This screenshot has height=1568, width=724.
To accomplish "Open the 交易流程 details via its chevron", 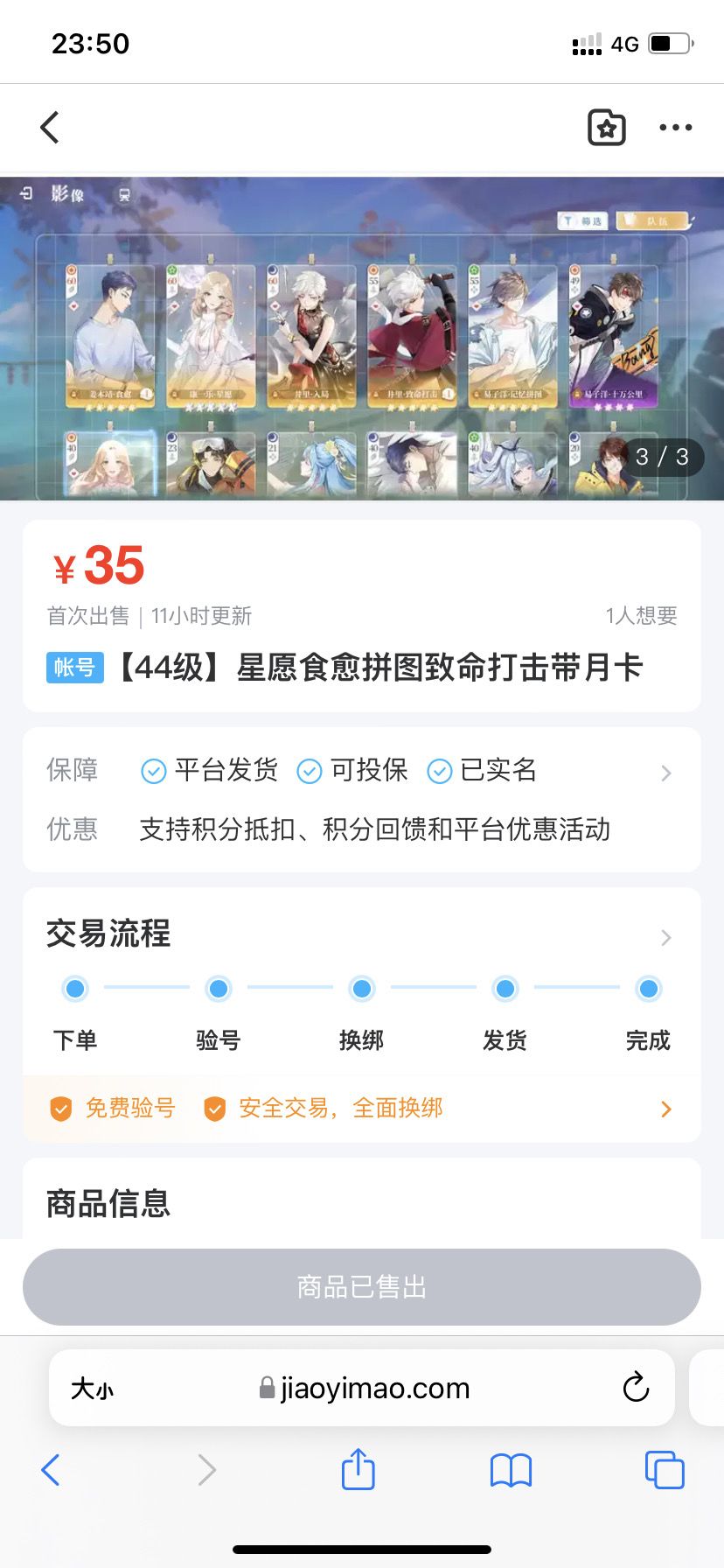I will (x=666, y=937).
